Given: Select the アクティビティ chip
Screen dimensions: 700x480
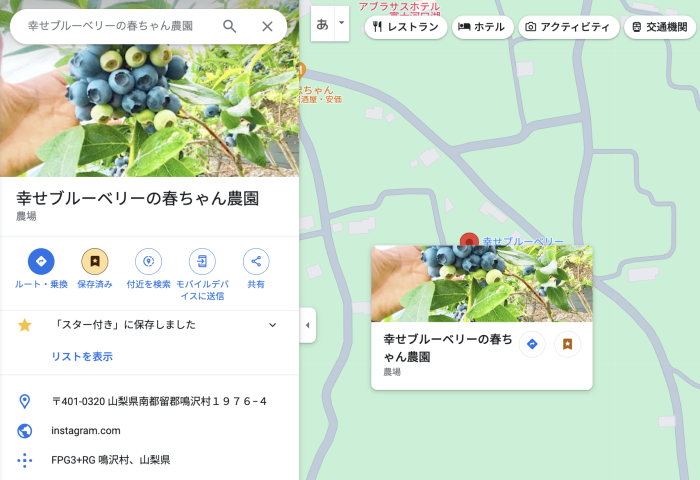Looking at the screenshot, I should click(565, 27).
